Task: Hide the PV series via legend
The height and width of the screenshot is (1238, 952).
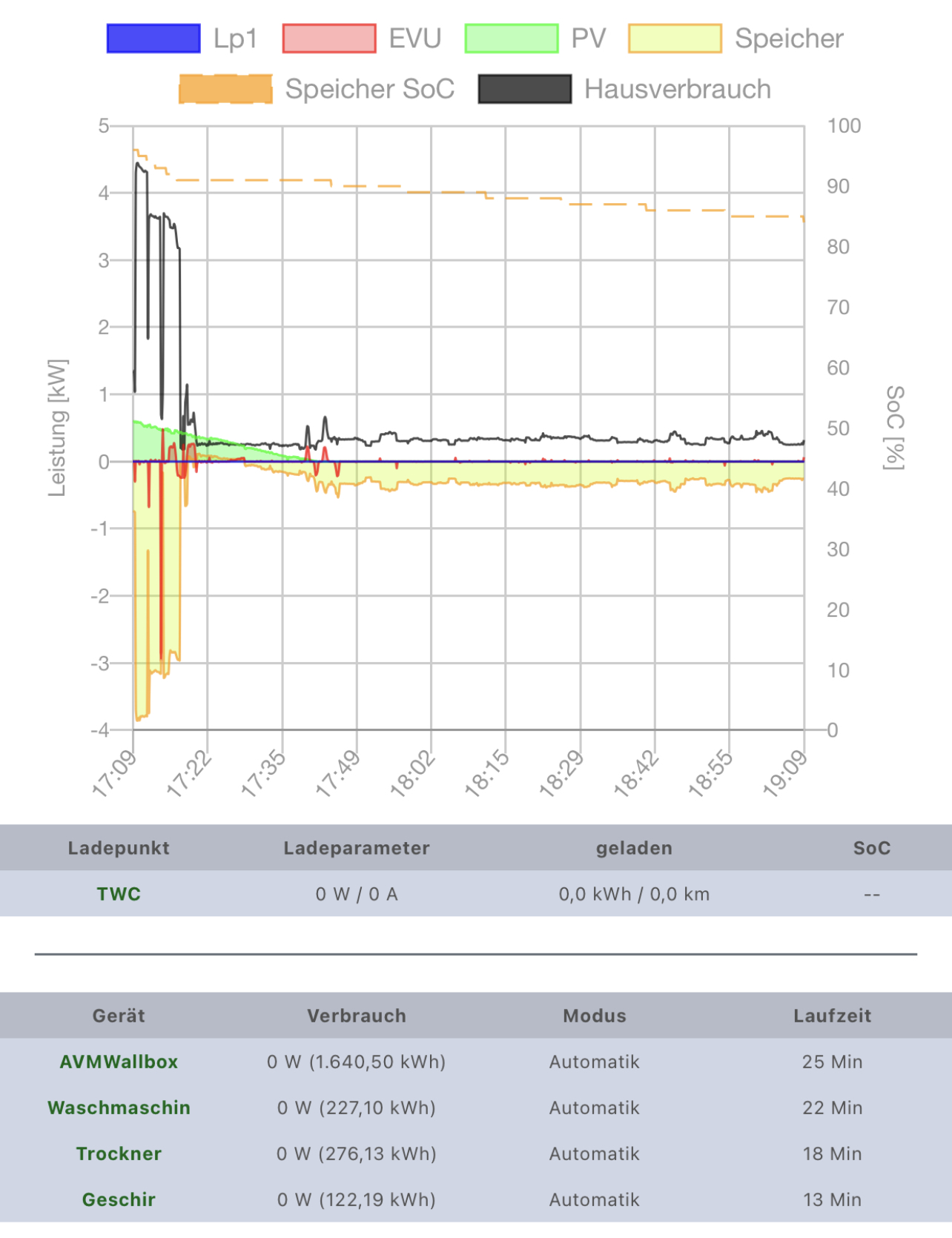Action: [x=536, y=39]
